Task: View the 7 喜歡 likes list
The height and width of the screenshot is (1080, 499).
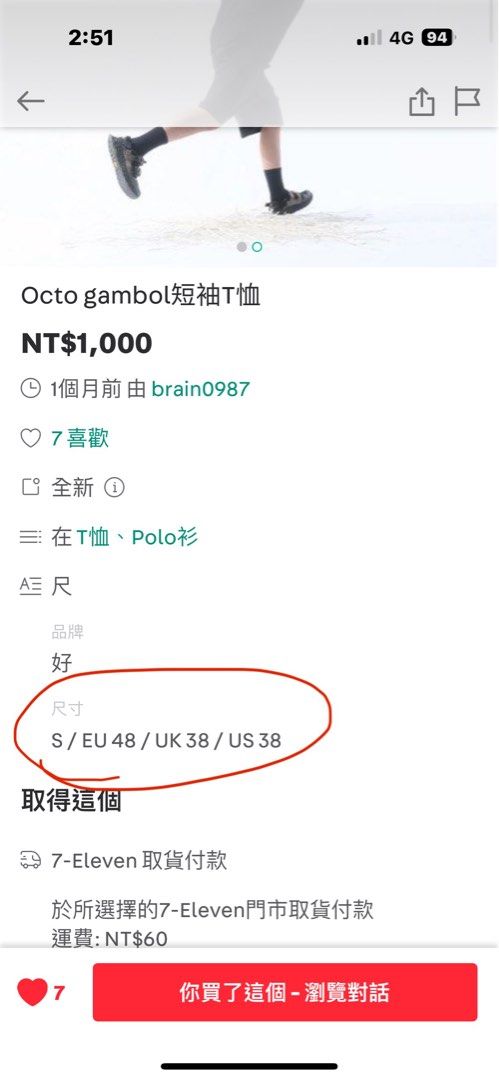Action: [x=80, y=438]
